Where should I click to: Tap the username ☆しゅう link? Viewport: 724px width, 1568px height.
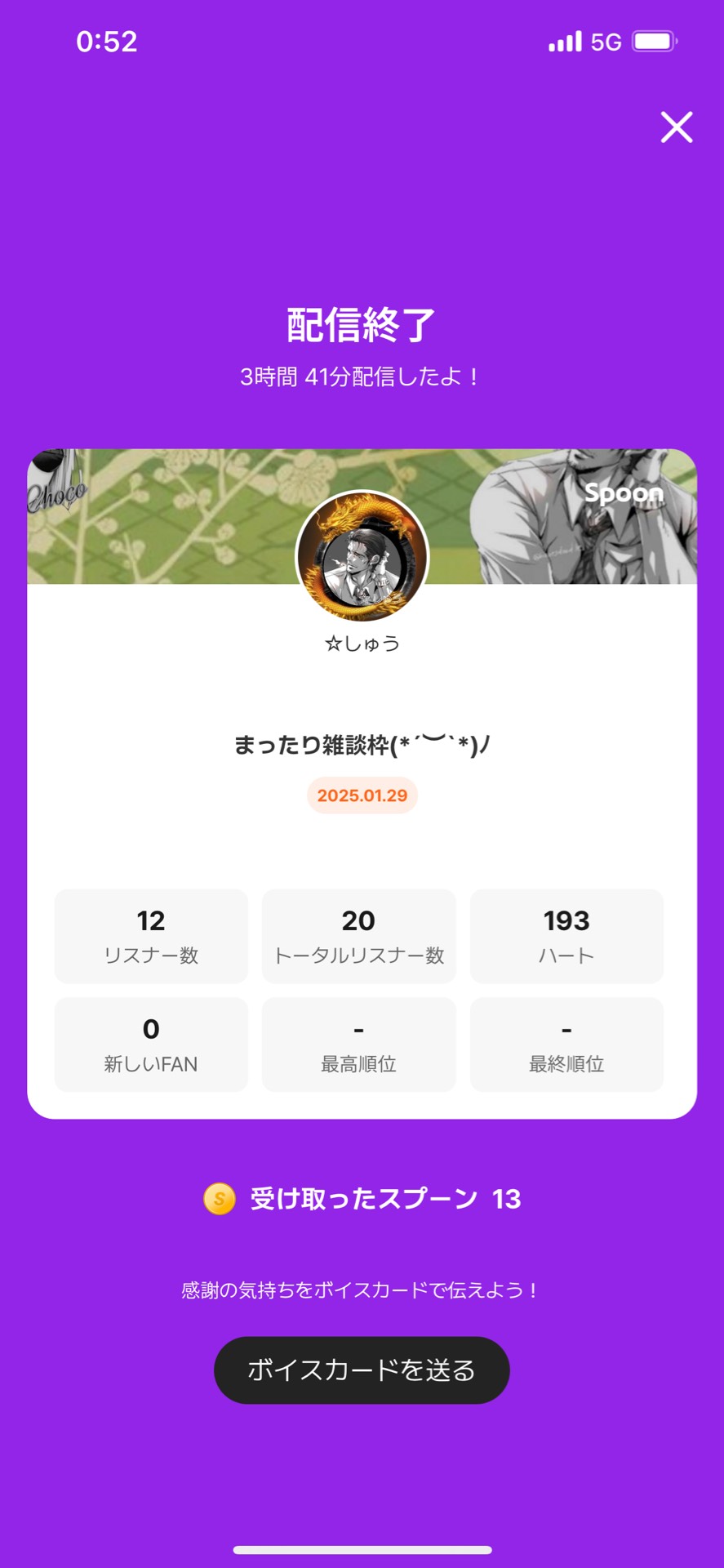pos(362,643)
